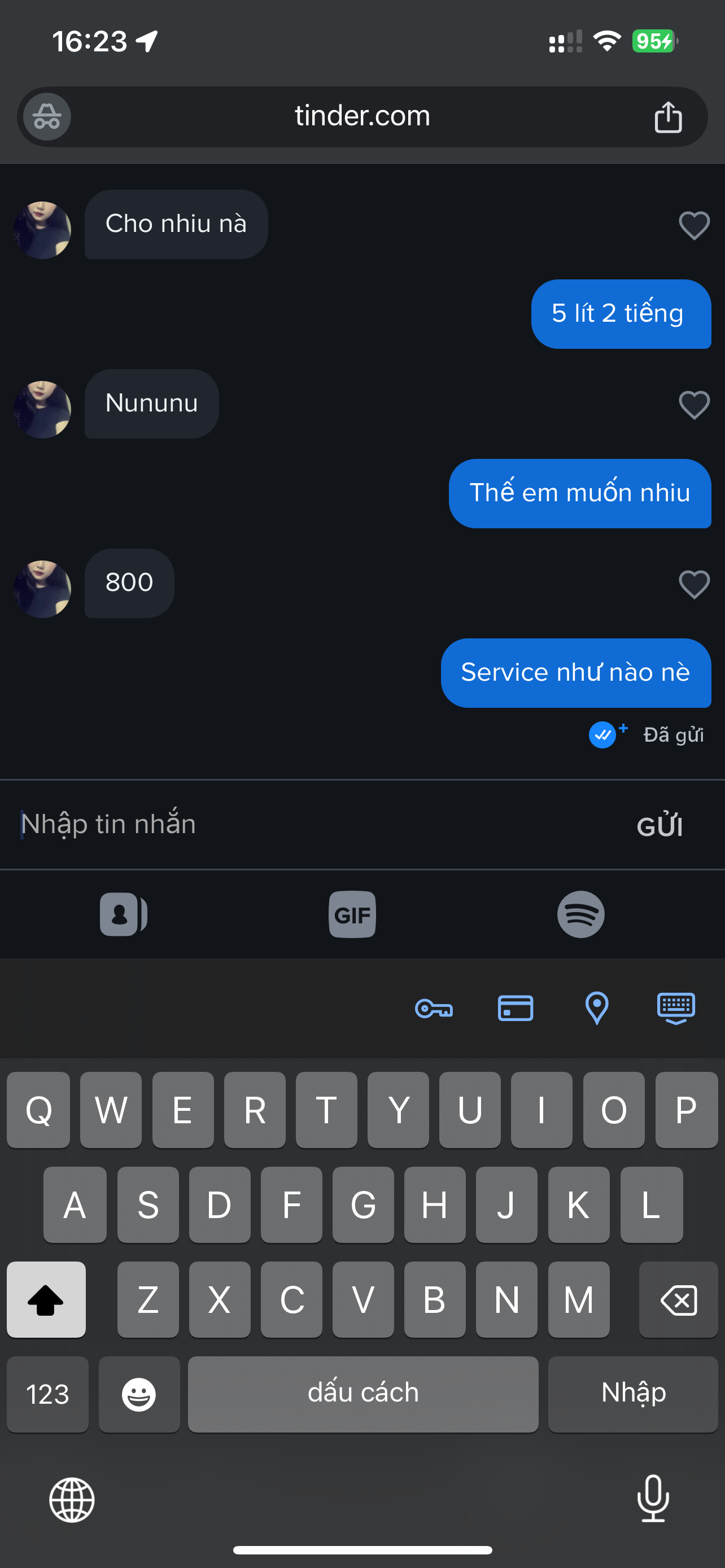Open the contact card sharing icon
This screenshot has width=725, height=1568.
point(124,914)
